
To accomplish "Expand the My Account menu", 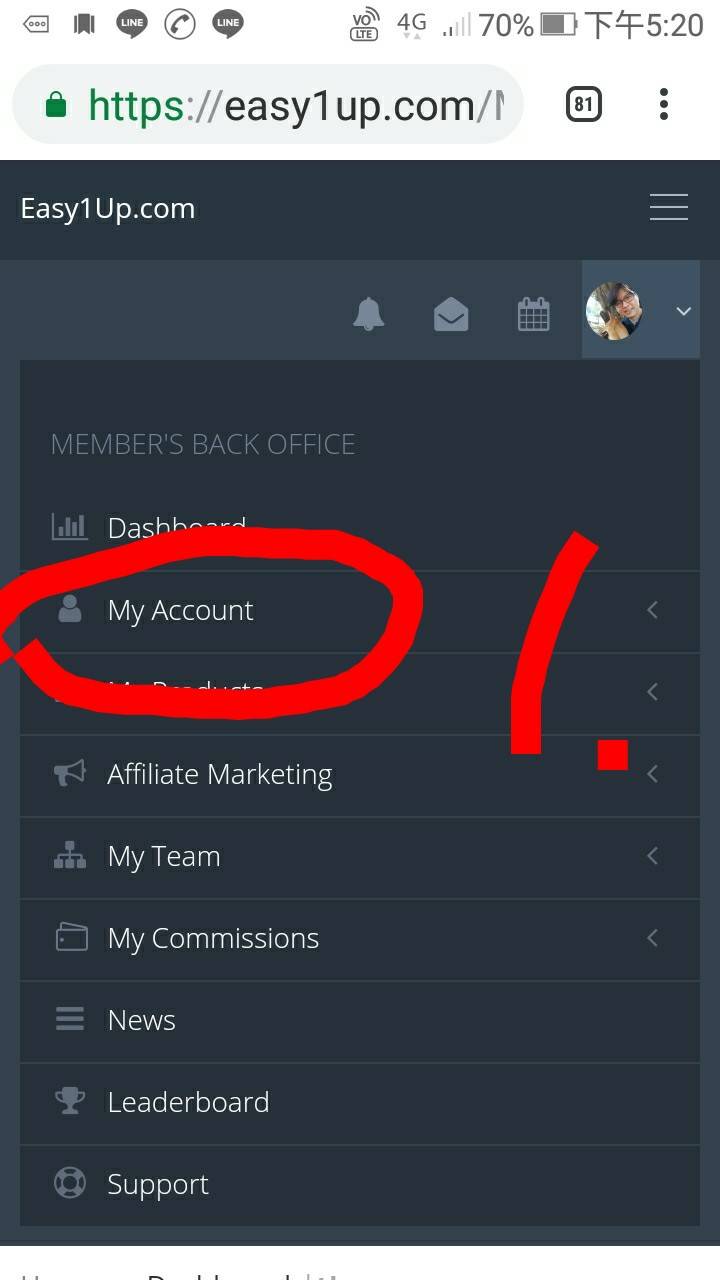I will pyautogui.click(x=180, y=610).
